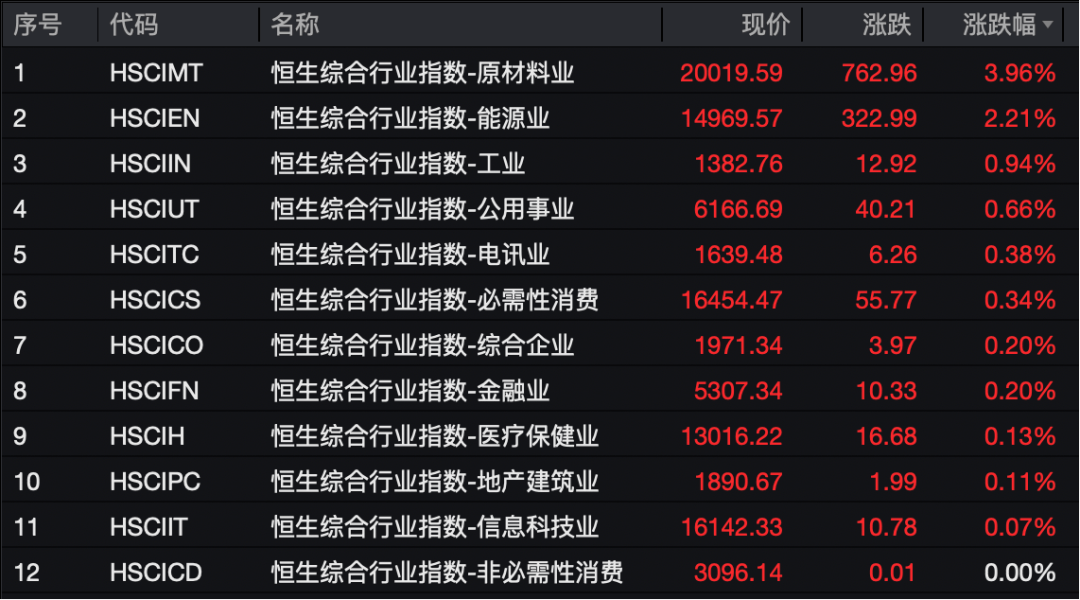
Task: Open the HSCIFN 金融业 index row
Action: (x=410, y=391)
